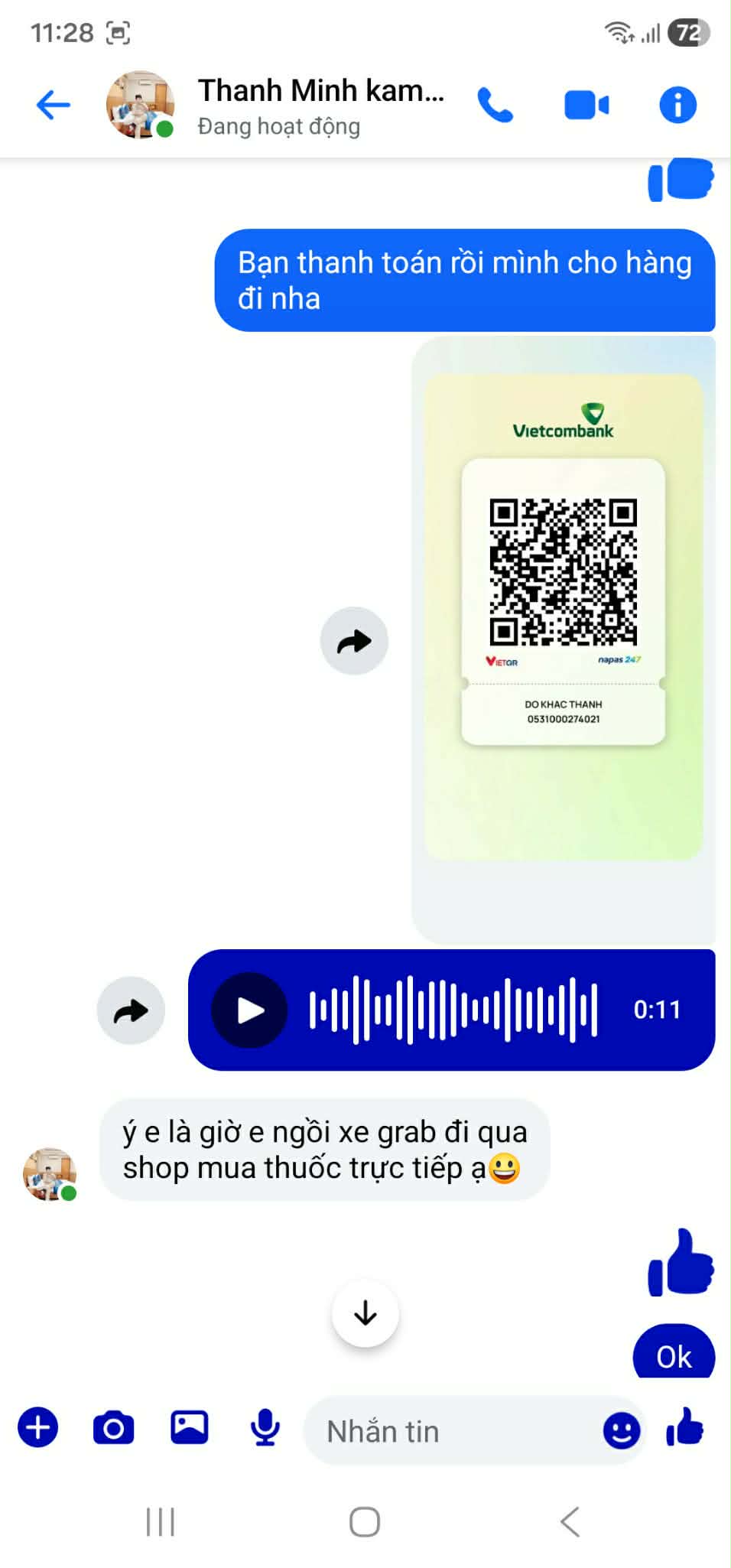The width and height of the screenshot is (731, 1568).
Task: Start a voice call with Thanh Minh
Action: tap(495, 105)
